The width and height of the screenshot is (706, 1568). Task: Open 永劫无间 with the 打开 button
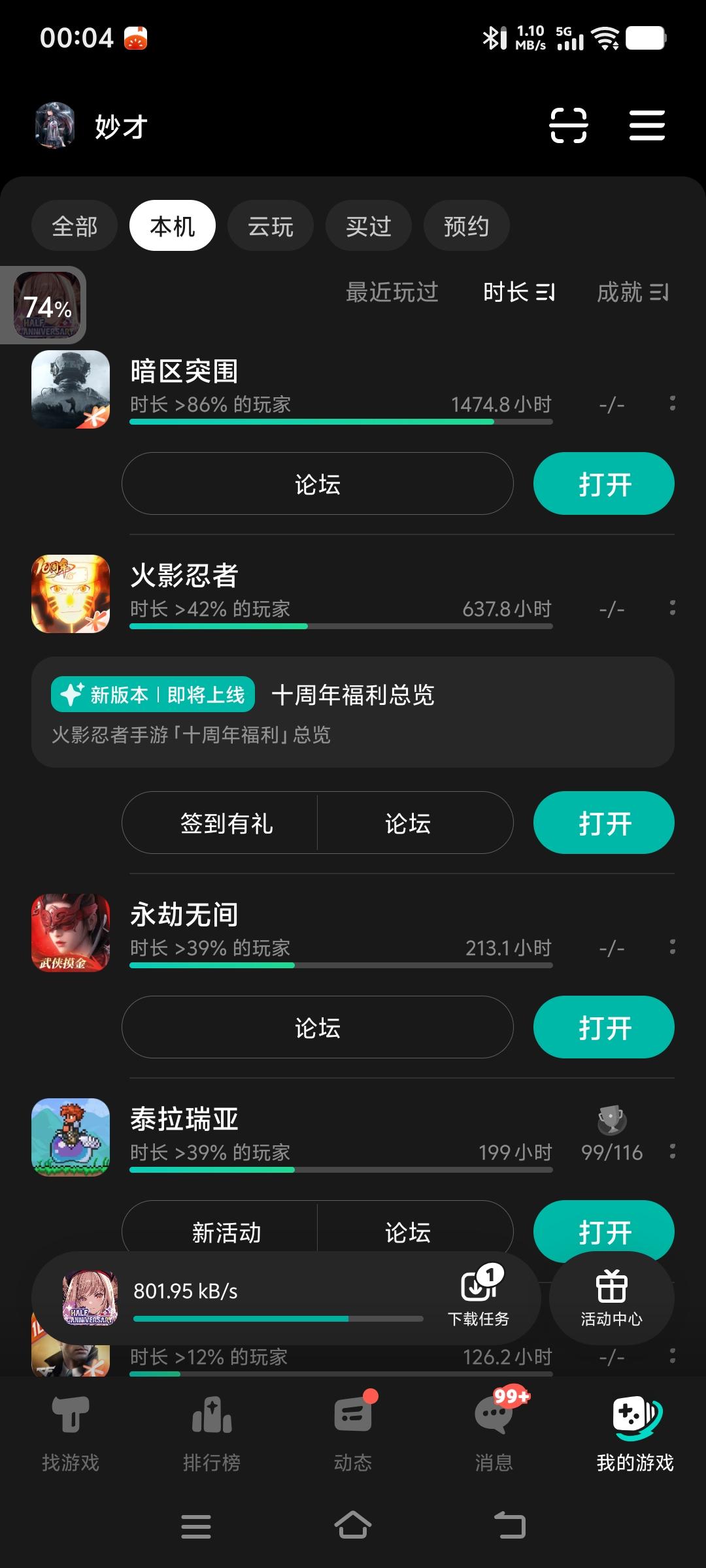(603, 1027)
